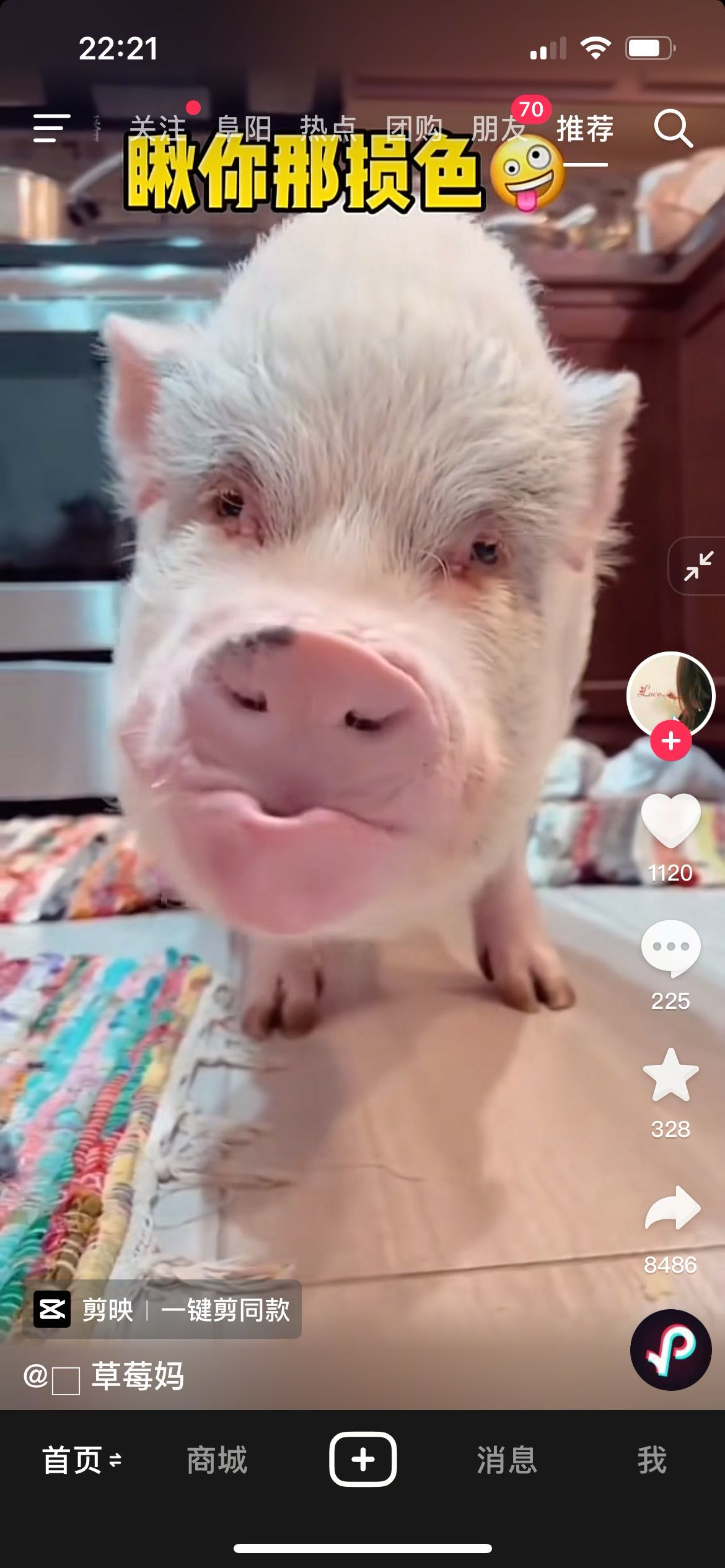Open the comments with 225 replies
Screen dimensions: 725x1568
tap(670, 947)
